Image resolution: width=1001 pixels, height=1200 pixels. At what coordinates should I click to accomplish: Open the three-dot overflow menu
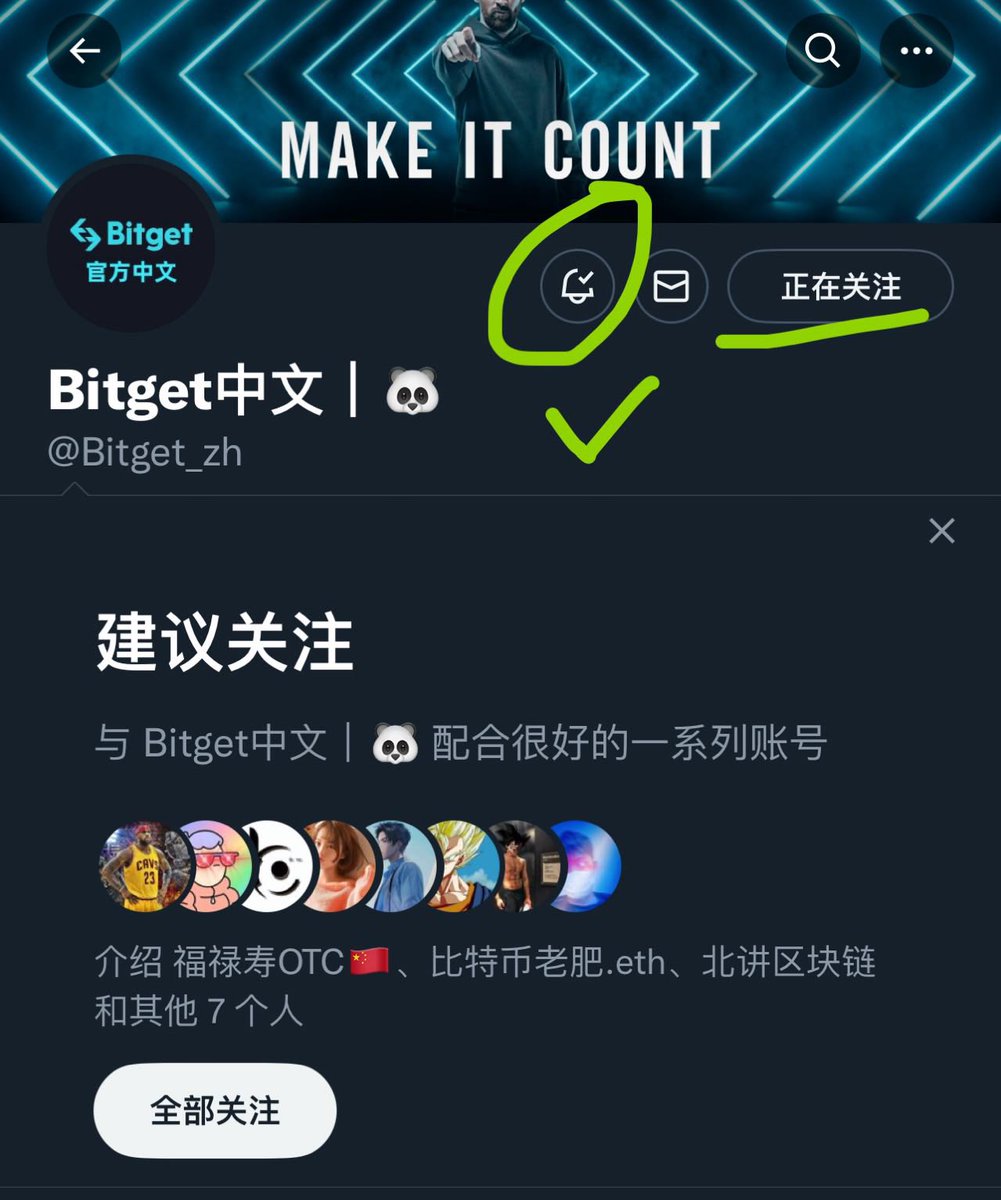[916, 51]
